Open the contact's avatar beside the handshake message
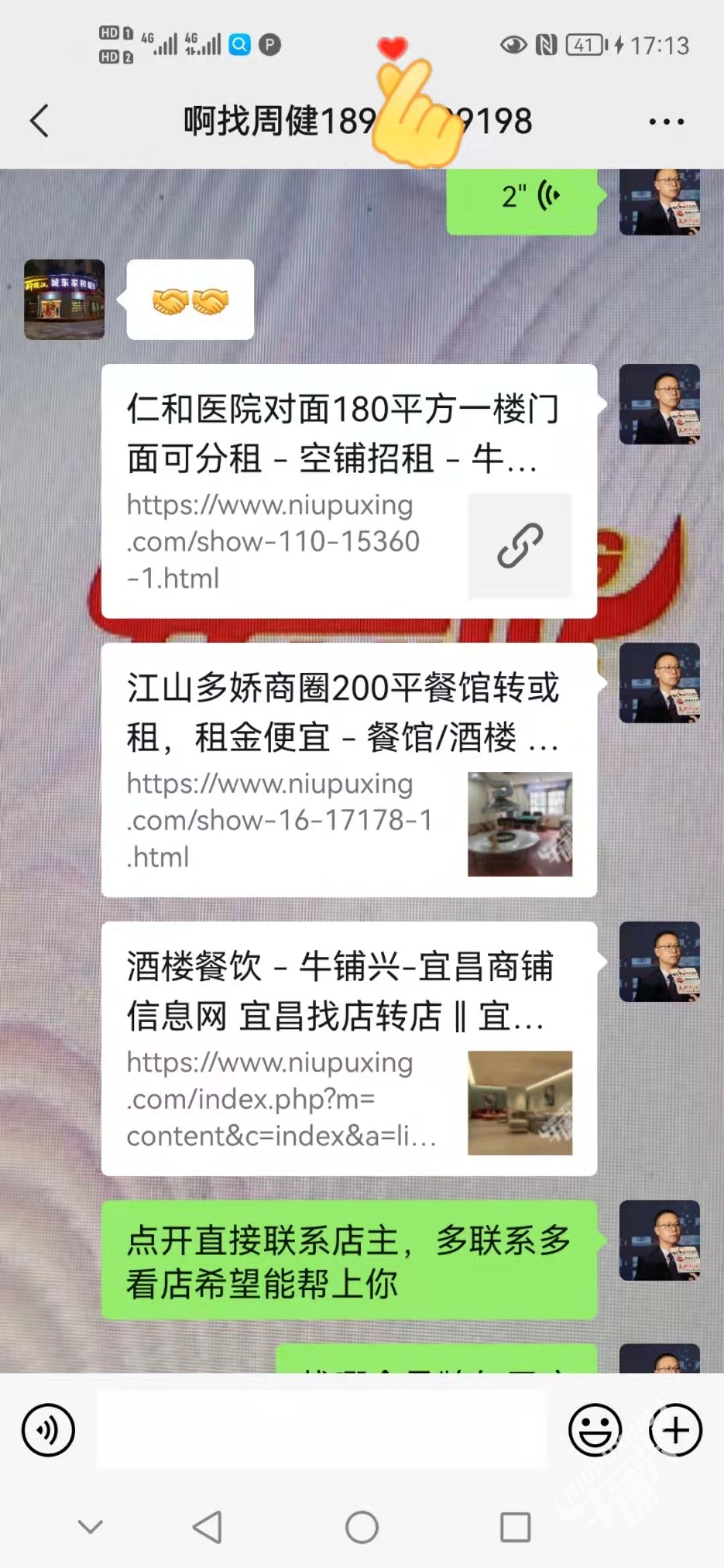This screenshot has width=724, height=1568. click(64, 300)
